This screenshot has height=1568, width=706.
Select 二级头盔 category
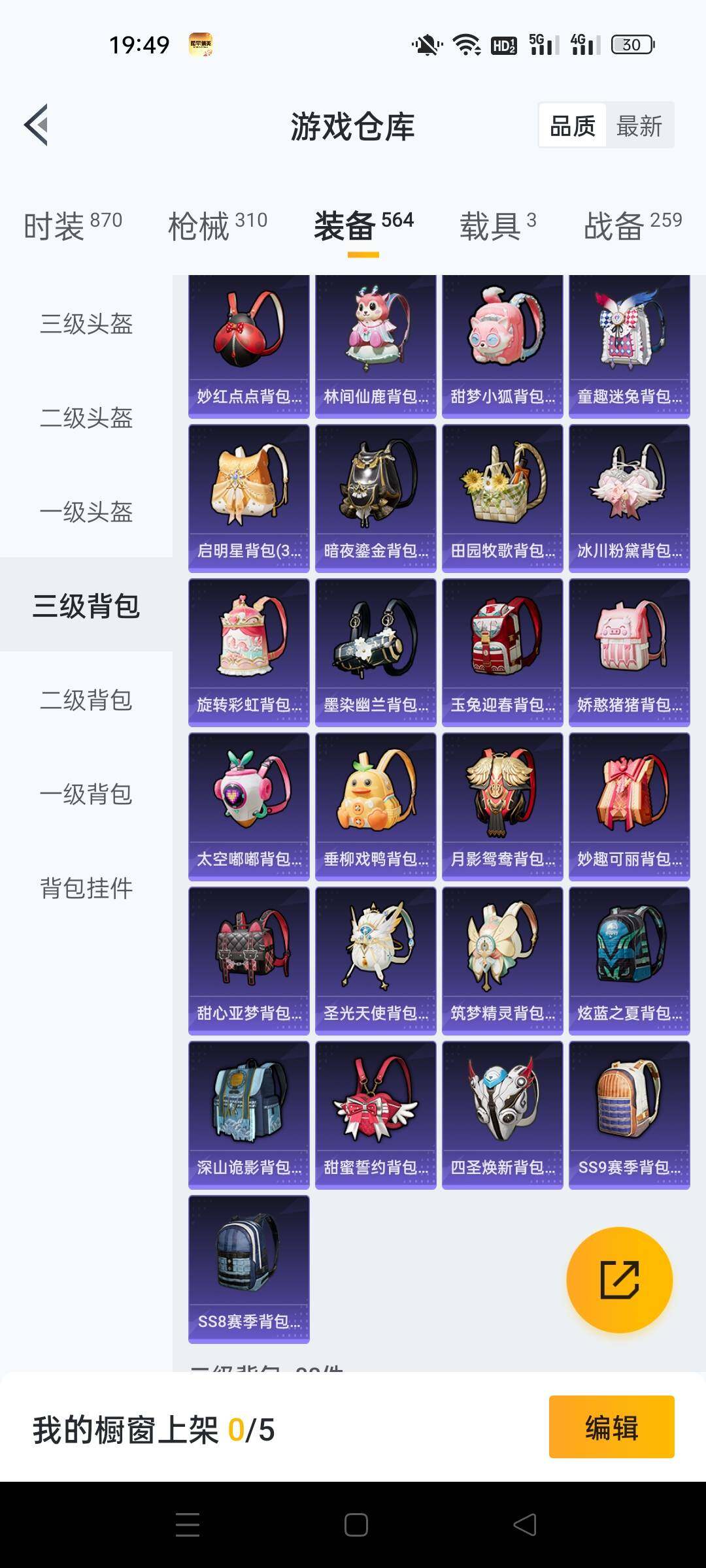click(86, 418)
